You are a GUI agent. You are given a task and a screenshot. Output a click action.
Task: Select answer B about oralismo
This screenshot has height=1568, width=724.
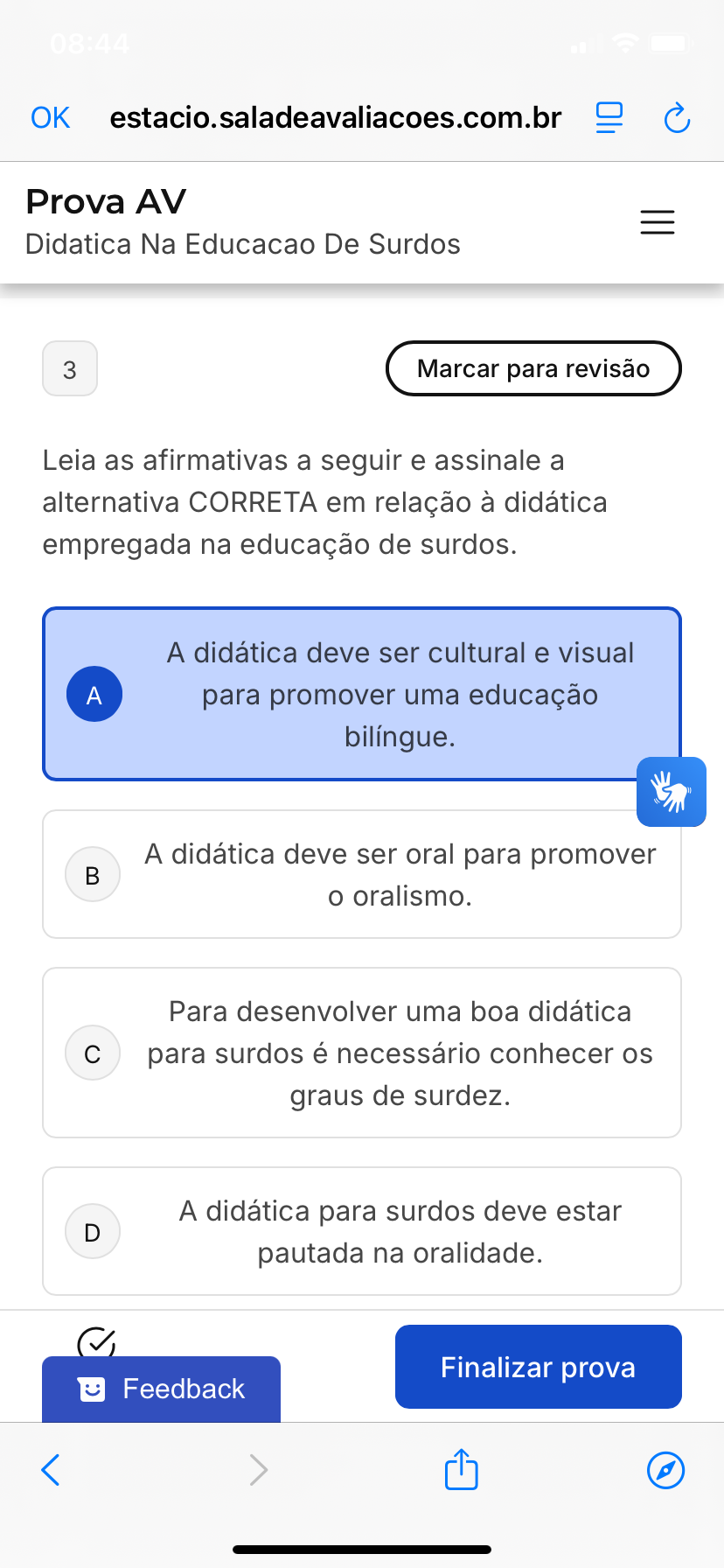[362, 874]
